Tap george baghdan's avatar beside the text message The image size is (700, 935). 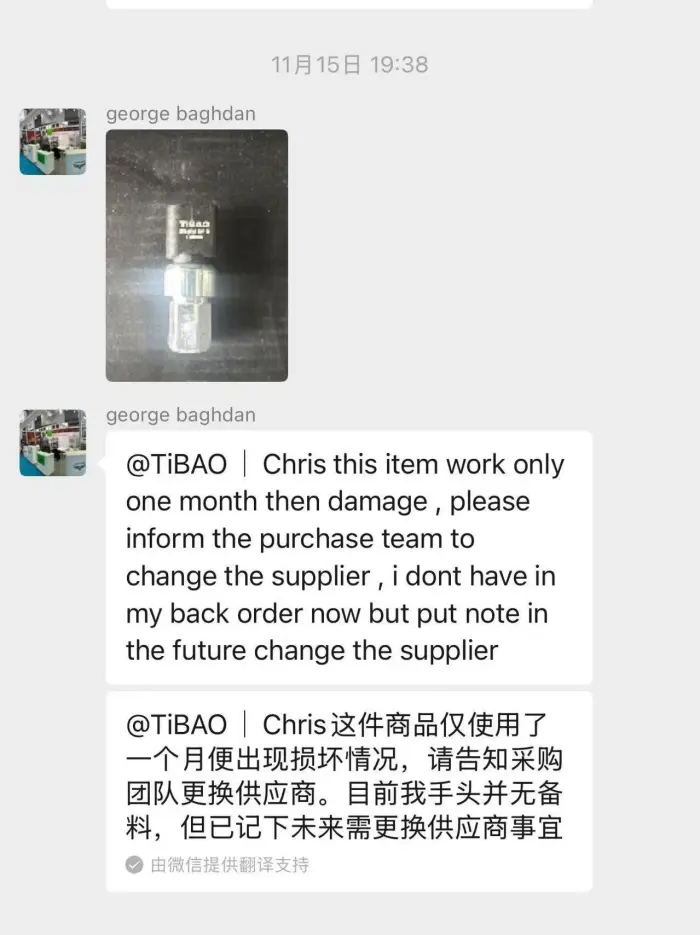[53, 442]
